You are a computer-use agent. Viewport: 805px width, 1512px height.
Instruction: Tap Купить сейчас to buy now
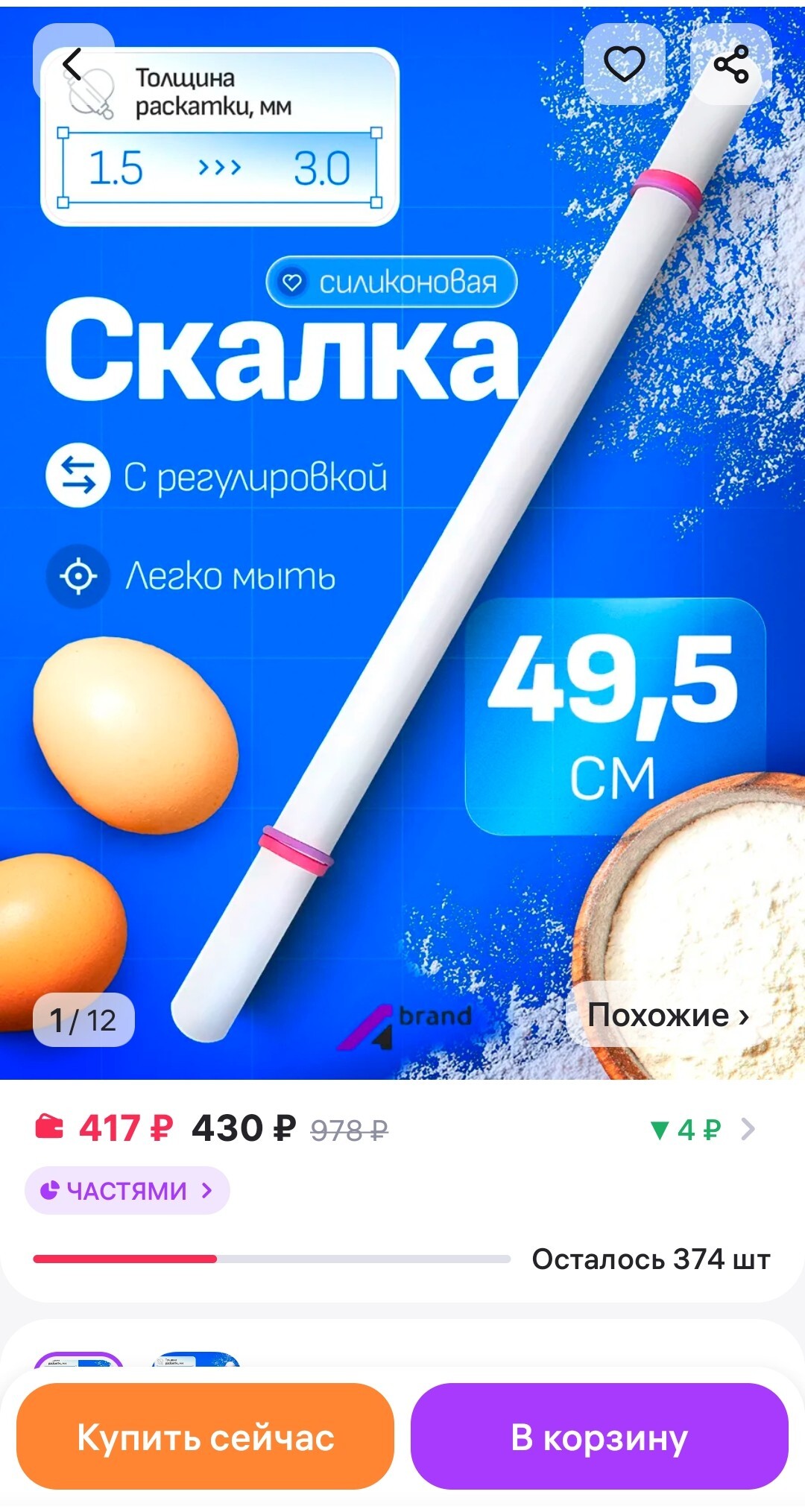[205, 1437]
